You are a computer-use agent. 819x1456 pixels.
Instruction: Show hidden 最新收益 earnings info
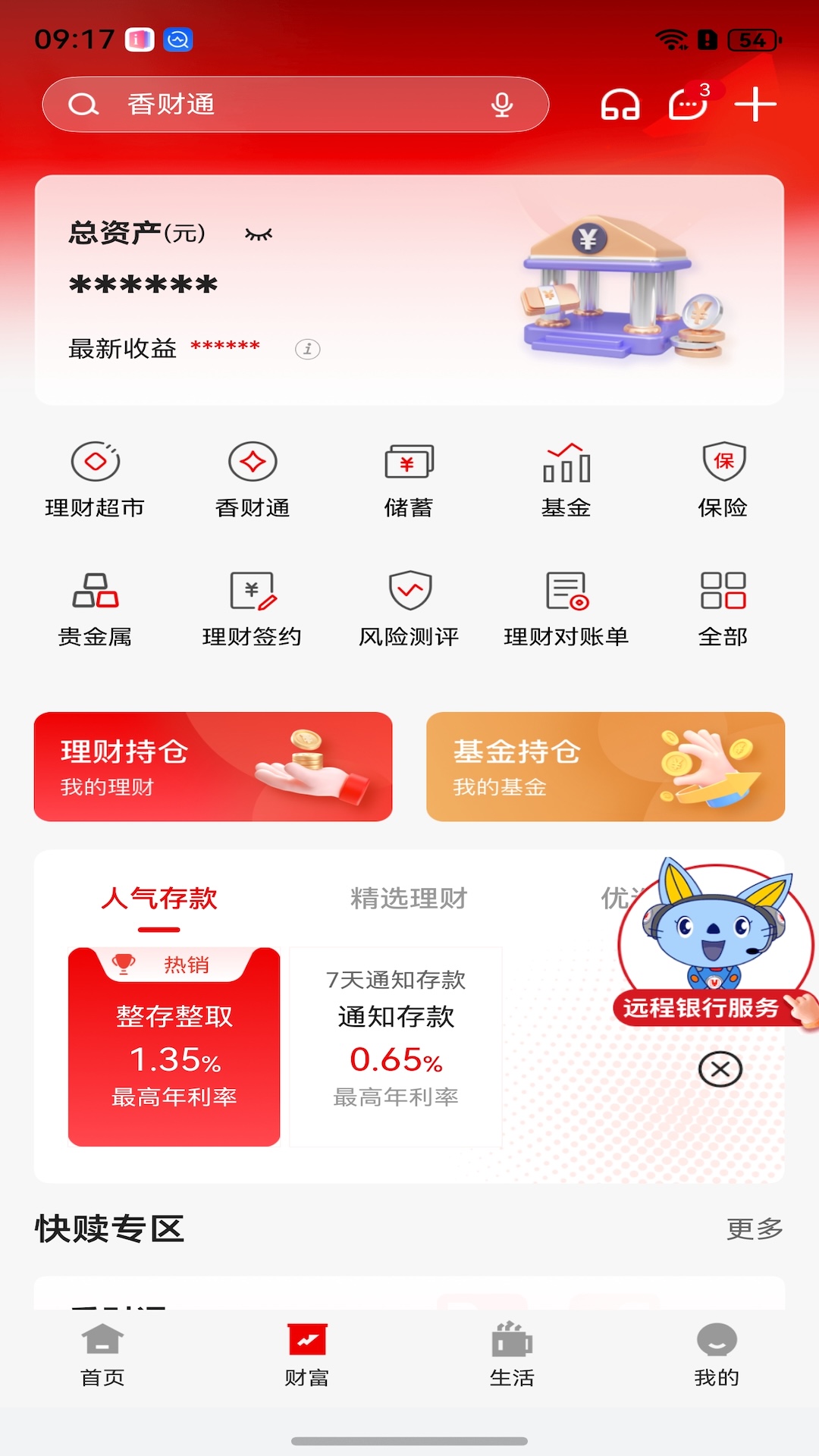coord(307,350)
